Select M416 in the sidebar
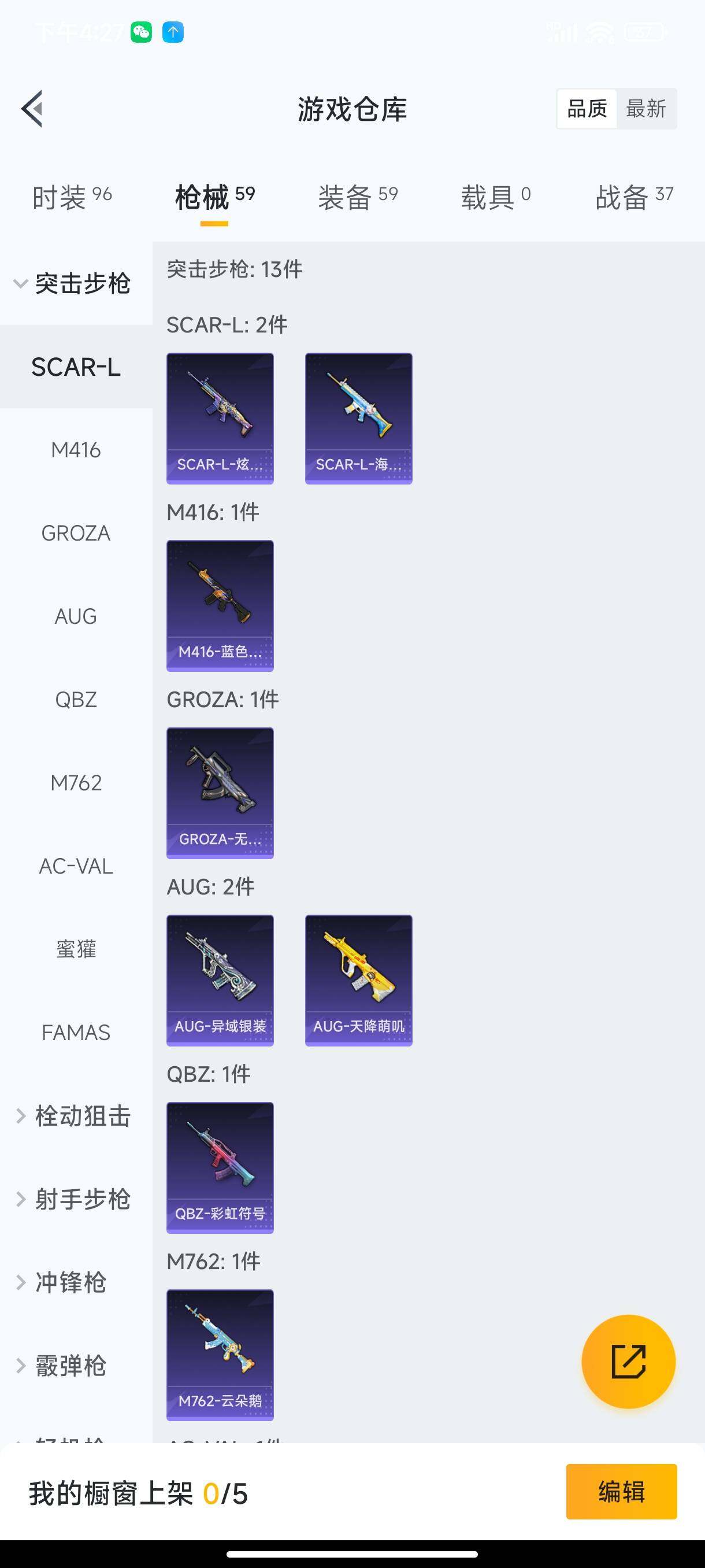This screenshot has width=705, height=1568. coord(76,450)
